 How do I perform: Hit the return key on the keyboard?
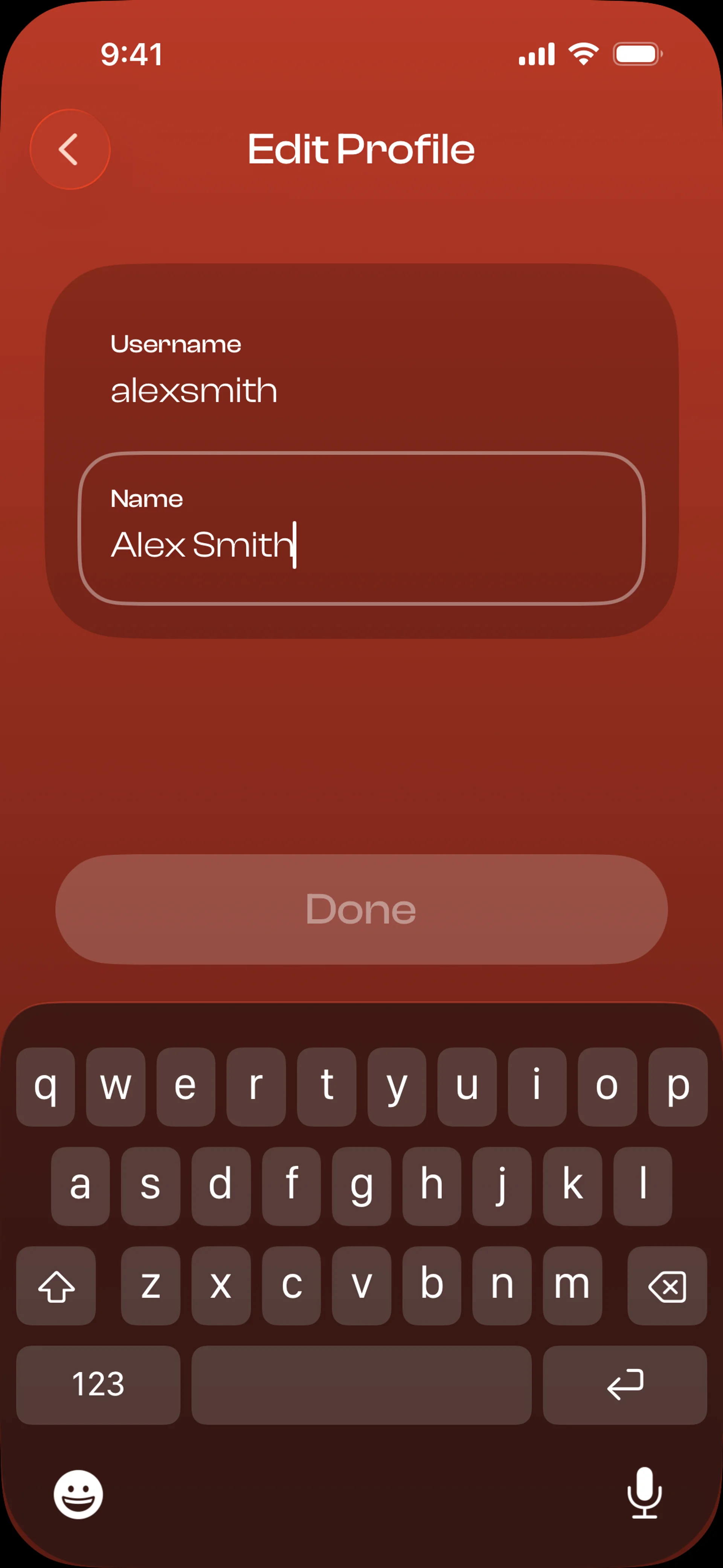coord(624,1385)
